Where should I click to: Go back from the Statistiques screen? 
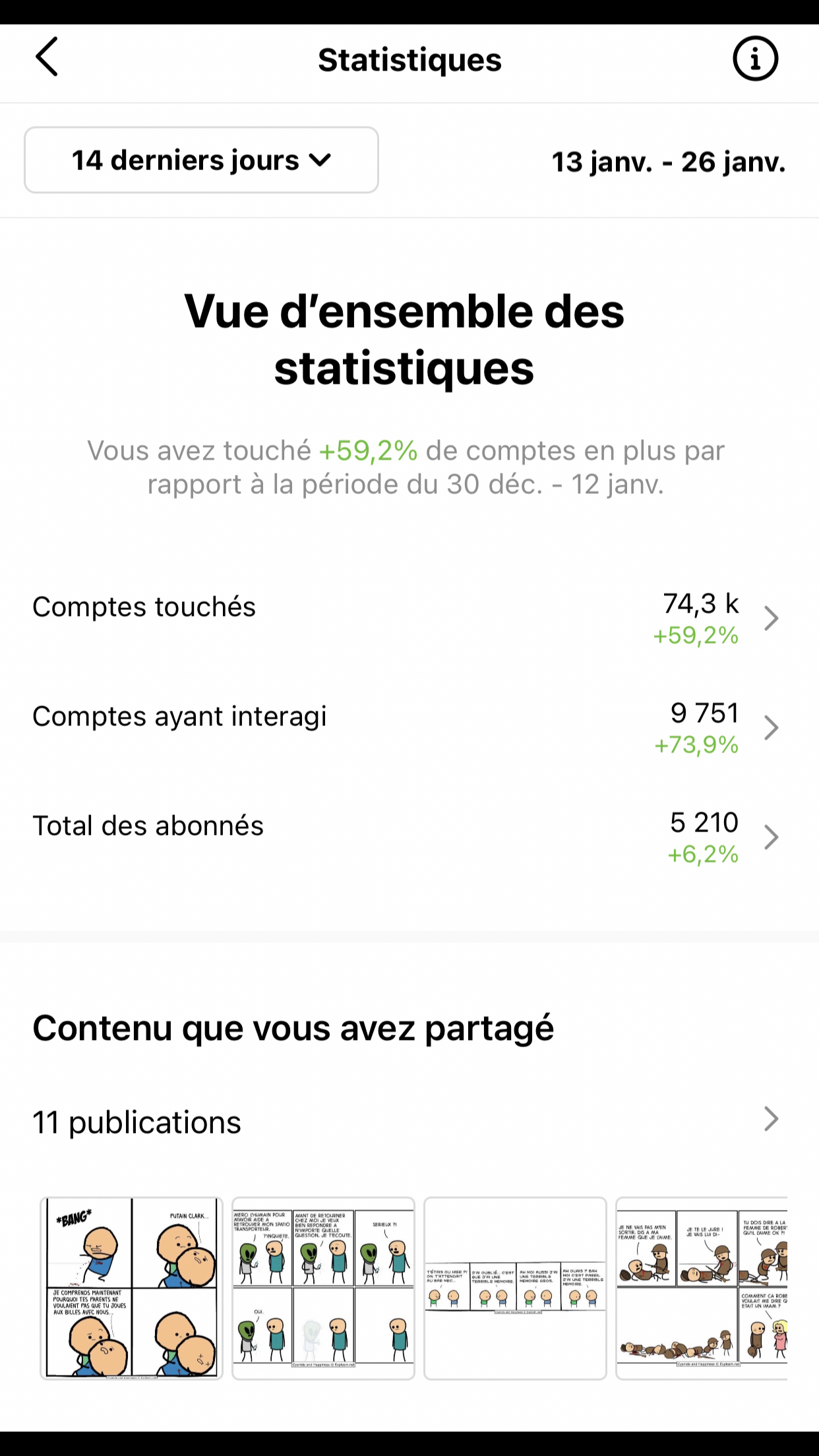47,57
